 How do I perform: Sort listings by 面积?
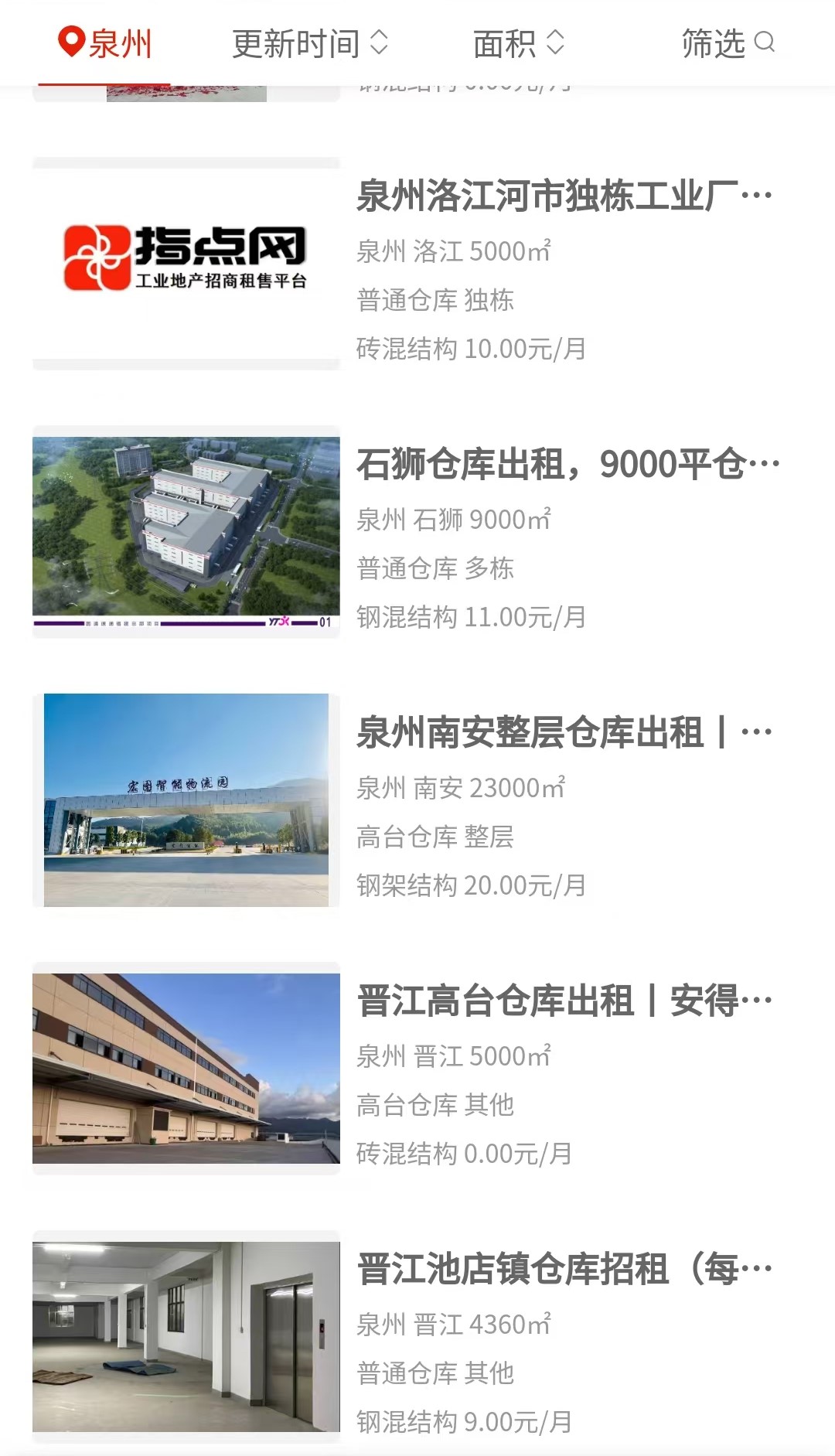pos(519,43)
